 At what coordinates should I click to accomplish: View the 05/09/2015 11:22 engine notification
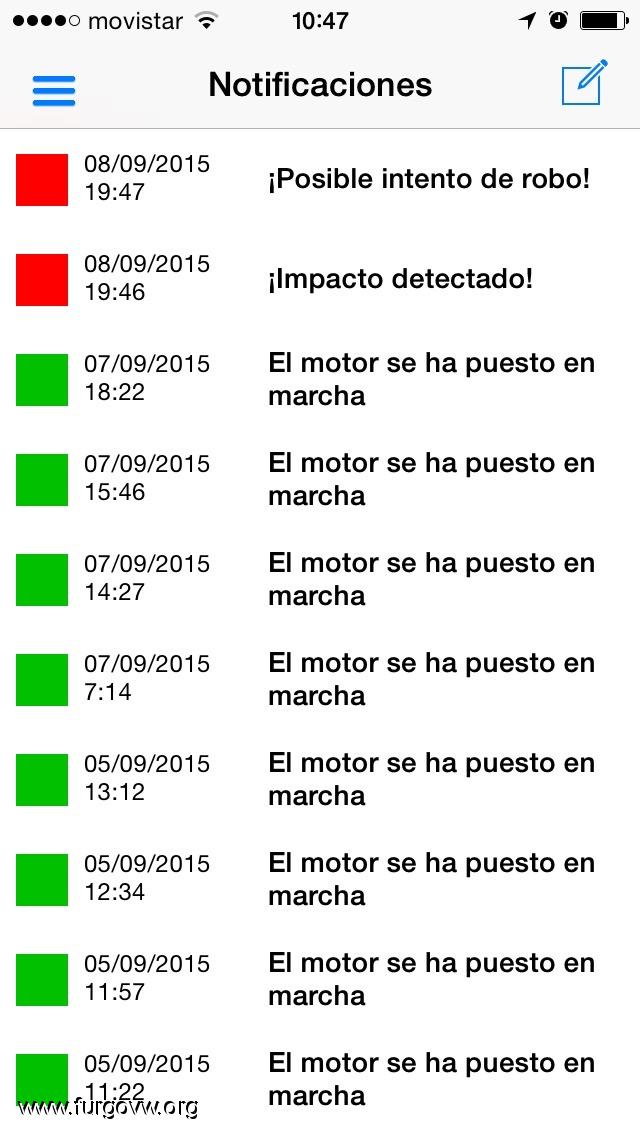(430, 1078)
